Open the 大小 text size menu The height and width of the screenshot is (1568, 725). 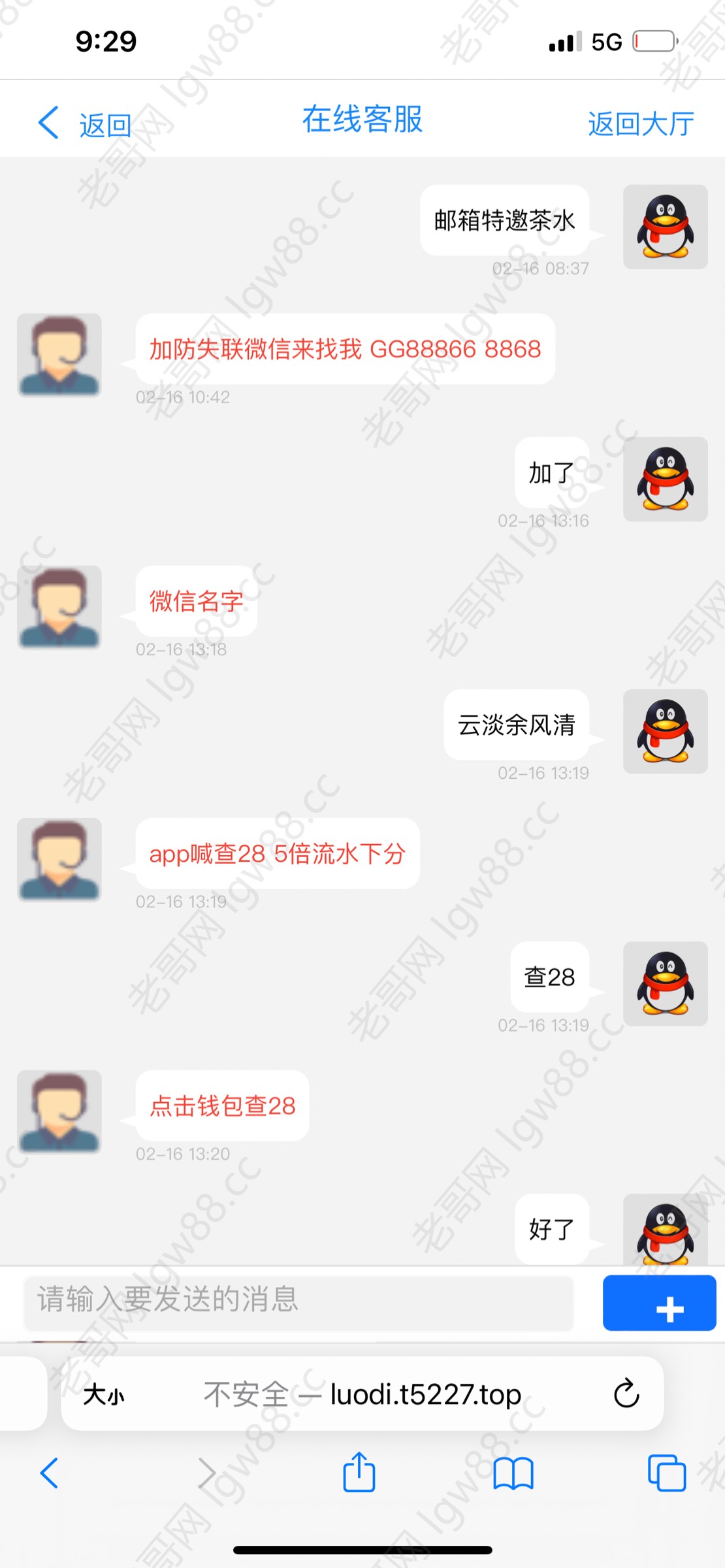click(103, 1395)
